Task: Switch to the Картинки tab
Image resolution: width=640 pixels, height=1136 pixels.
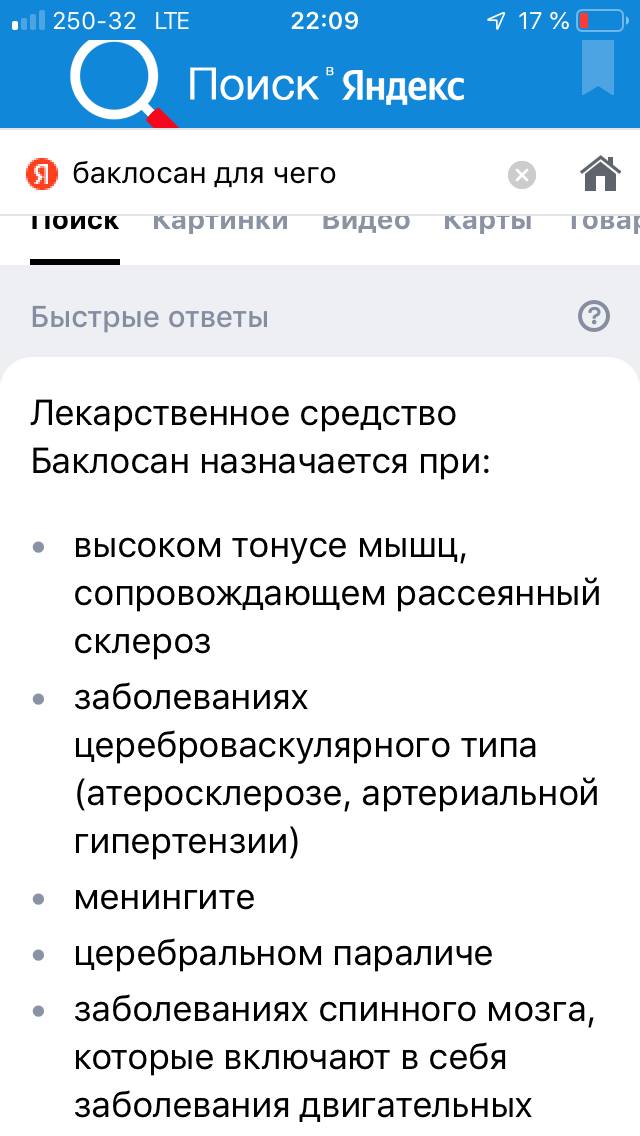Action: (220, 224)
